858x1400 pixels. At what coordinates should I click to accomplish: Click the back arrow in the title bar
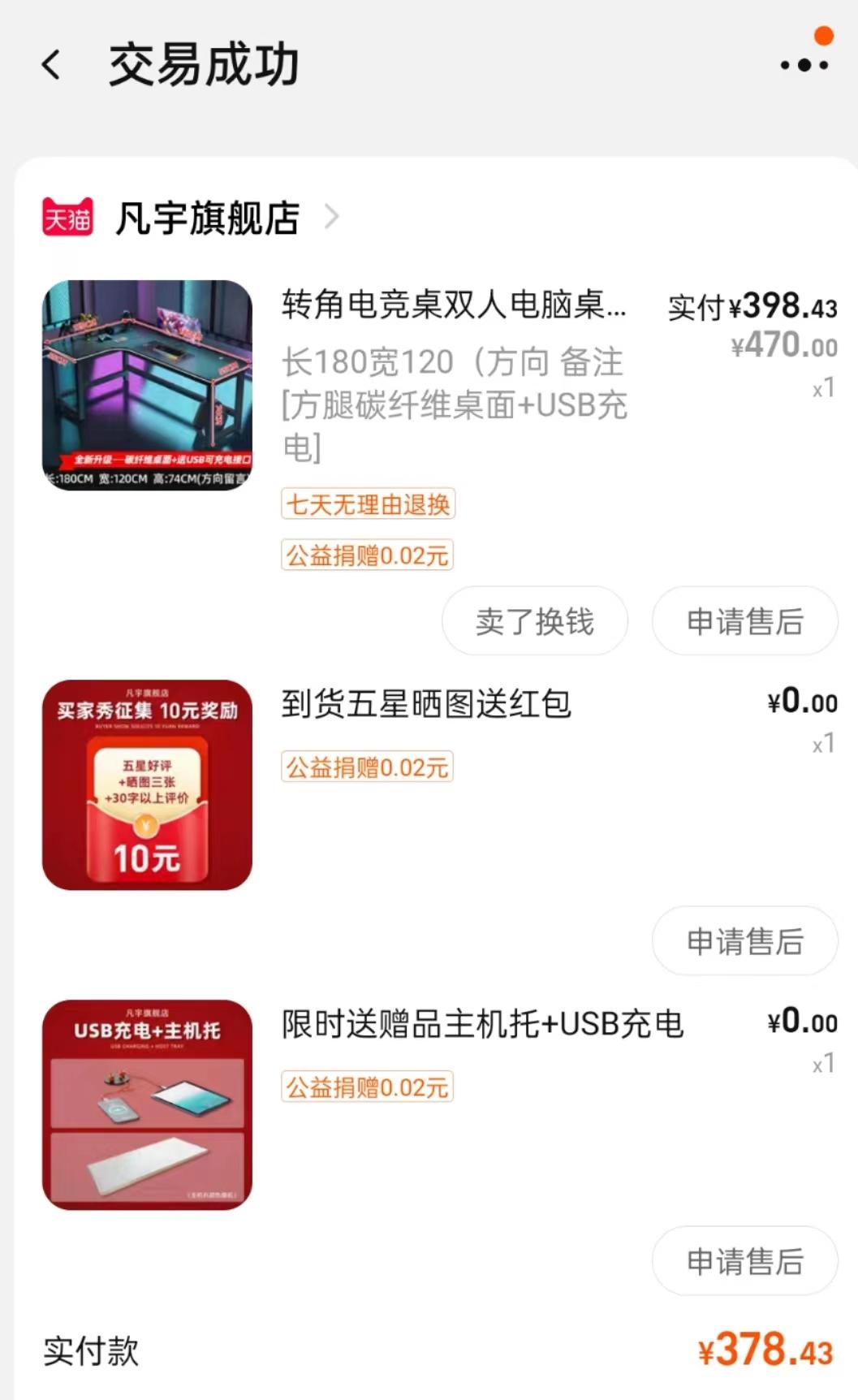tap(52, 64)
